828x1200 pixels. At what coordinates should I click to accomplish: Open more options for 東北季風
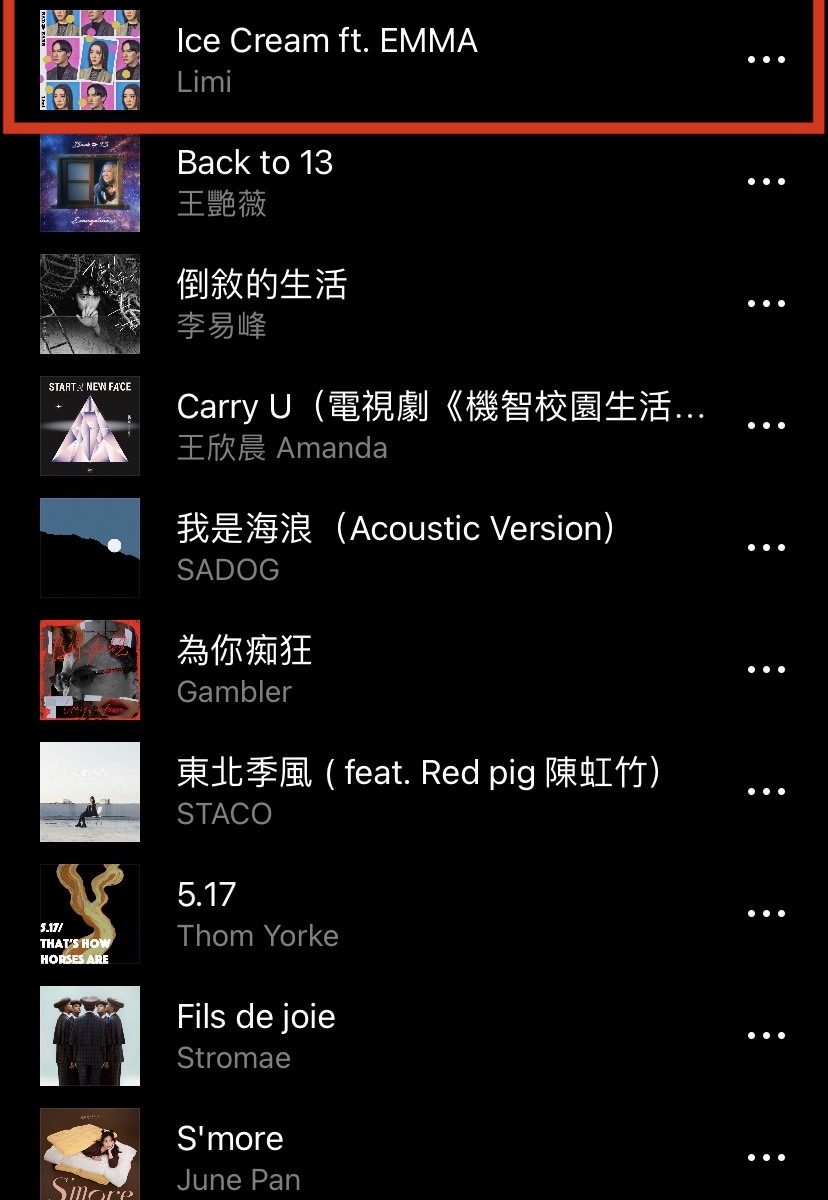tap(766, 792)
